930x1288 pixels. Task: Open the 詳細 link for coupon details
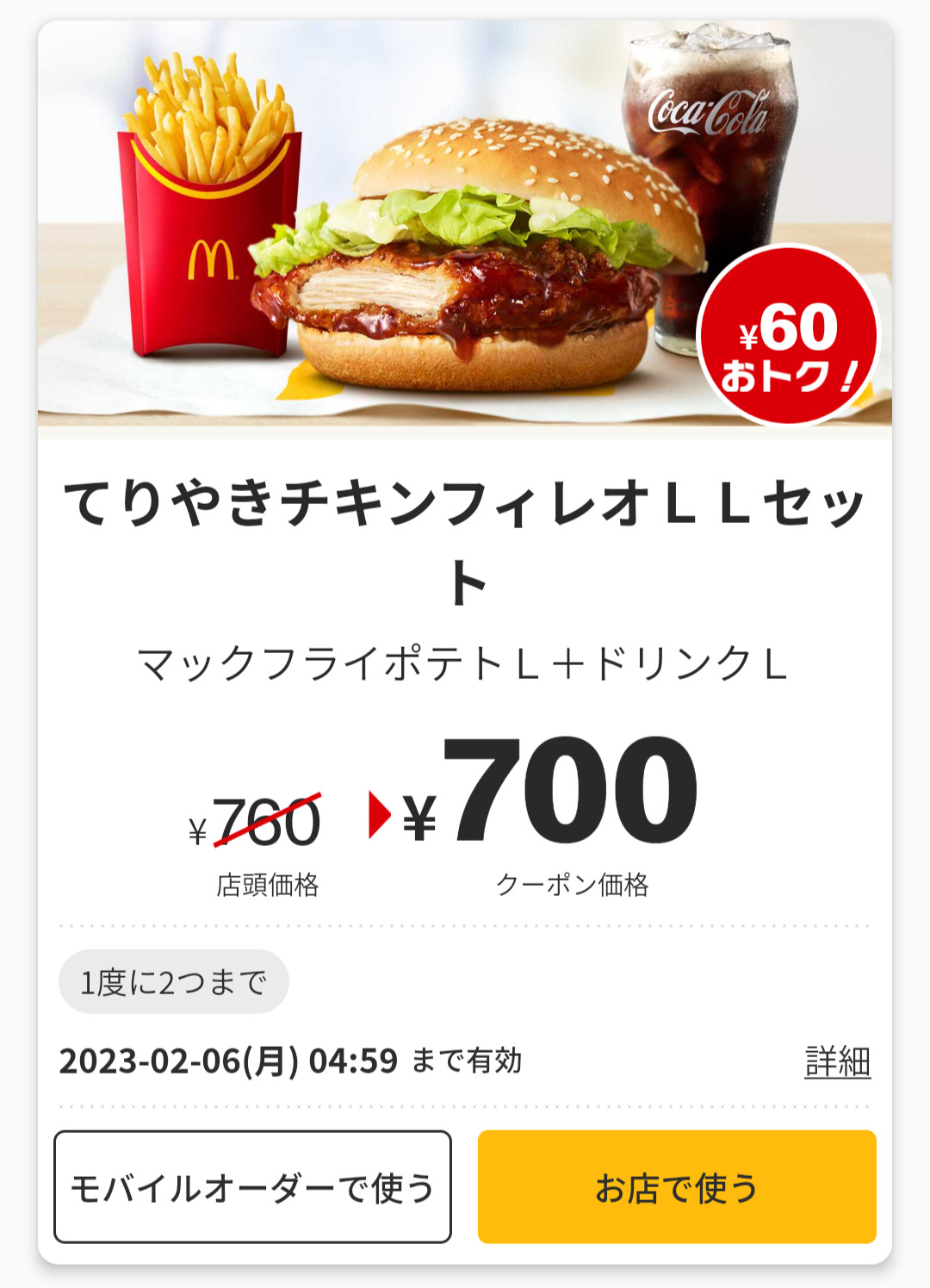coord(837,1061)
